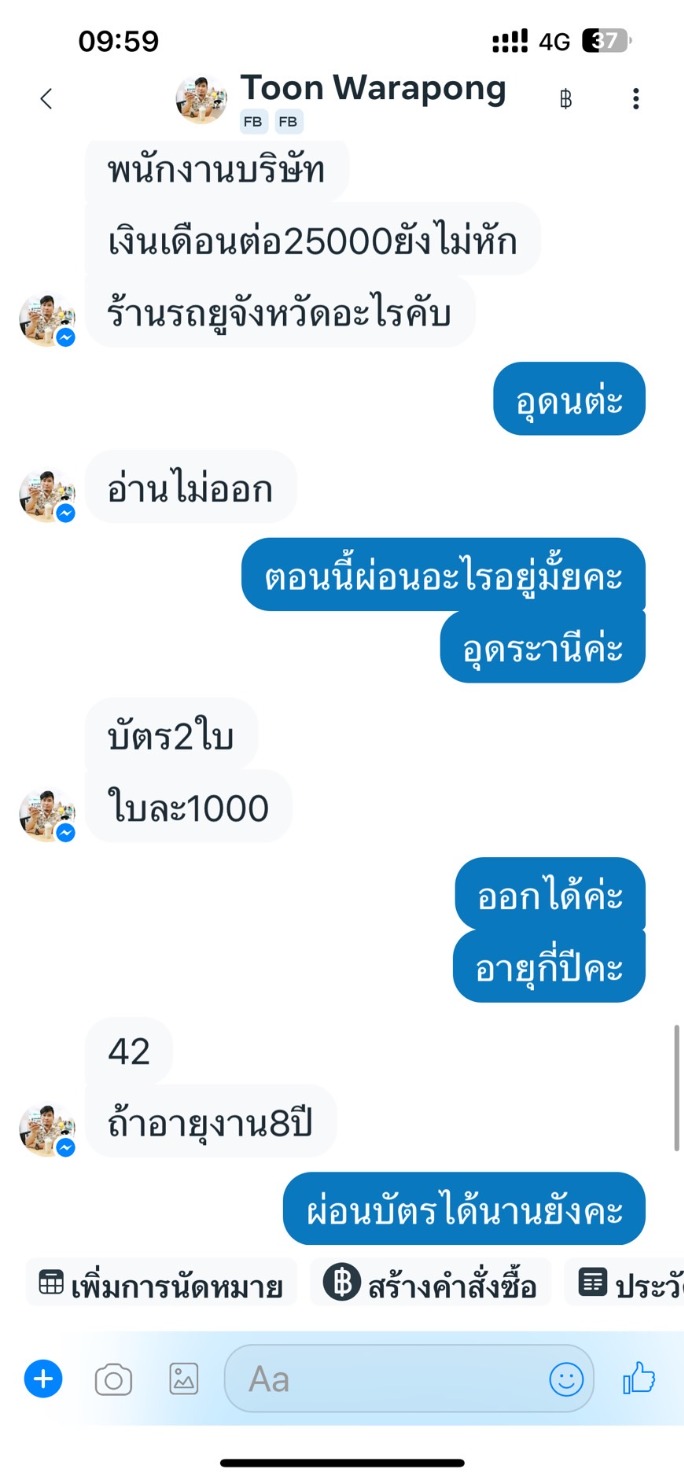Image resolution: width=684 pixels, height=1480 pixels.
Task: Open Toon Warapong's profile from the header
Action: (340, 97)
